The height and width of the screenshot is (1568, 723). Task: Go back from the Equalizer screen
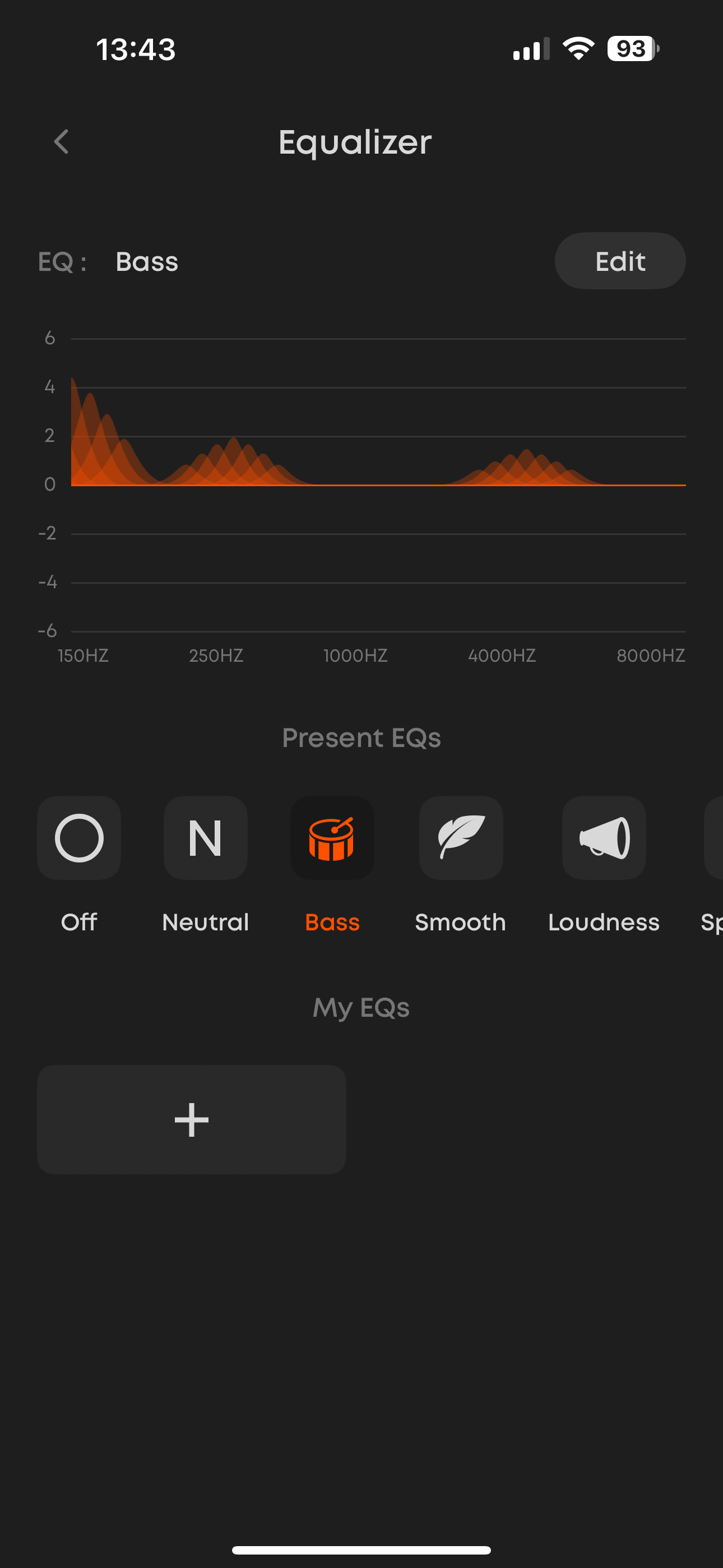[x=62, y=142]
